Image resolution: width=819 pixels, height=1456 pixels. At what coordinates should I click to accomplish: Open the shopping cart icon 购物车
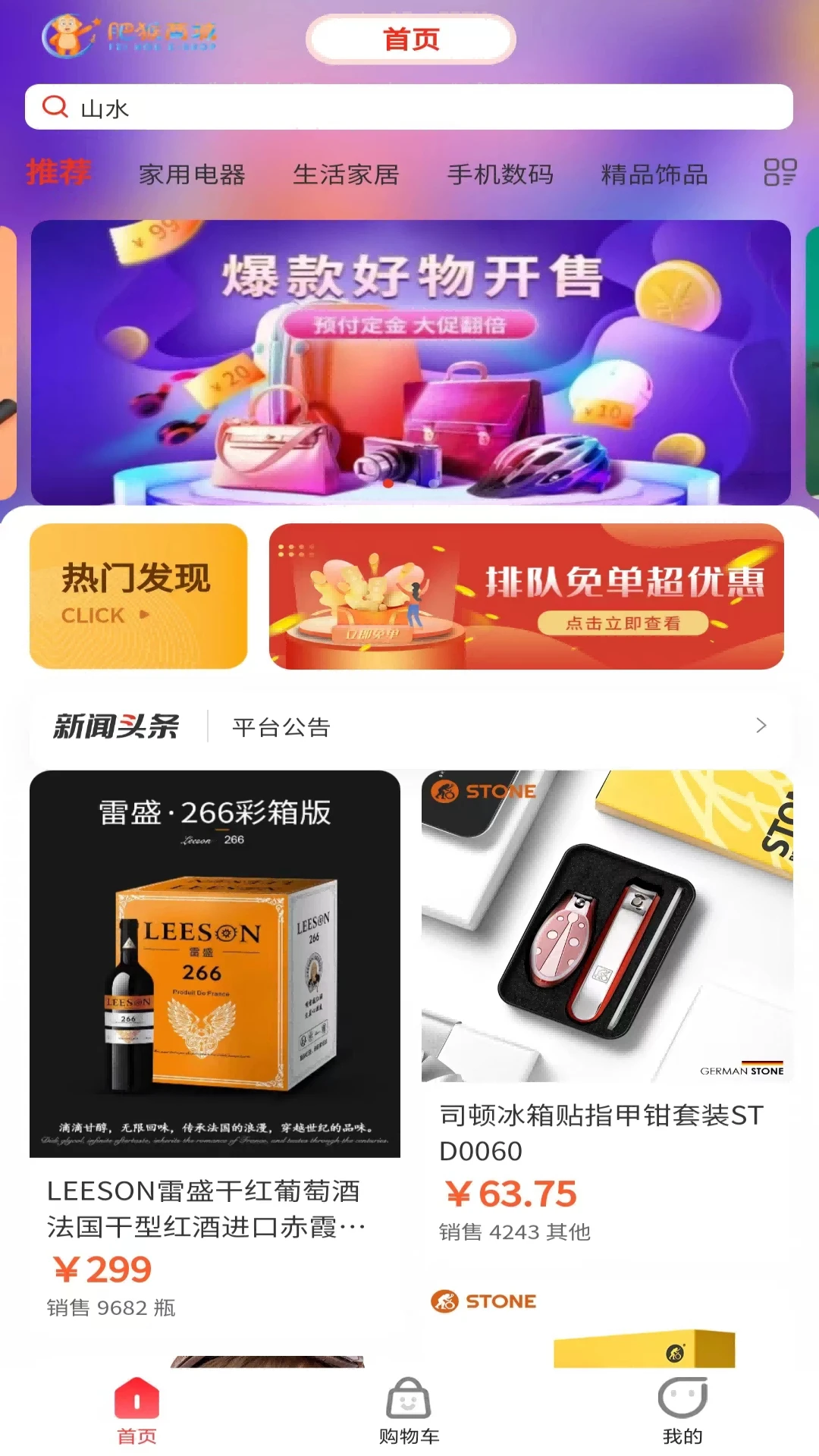(x=409, y=1399)
